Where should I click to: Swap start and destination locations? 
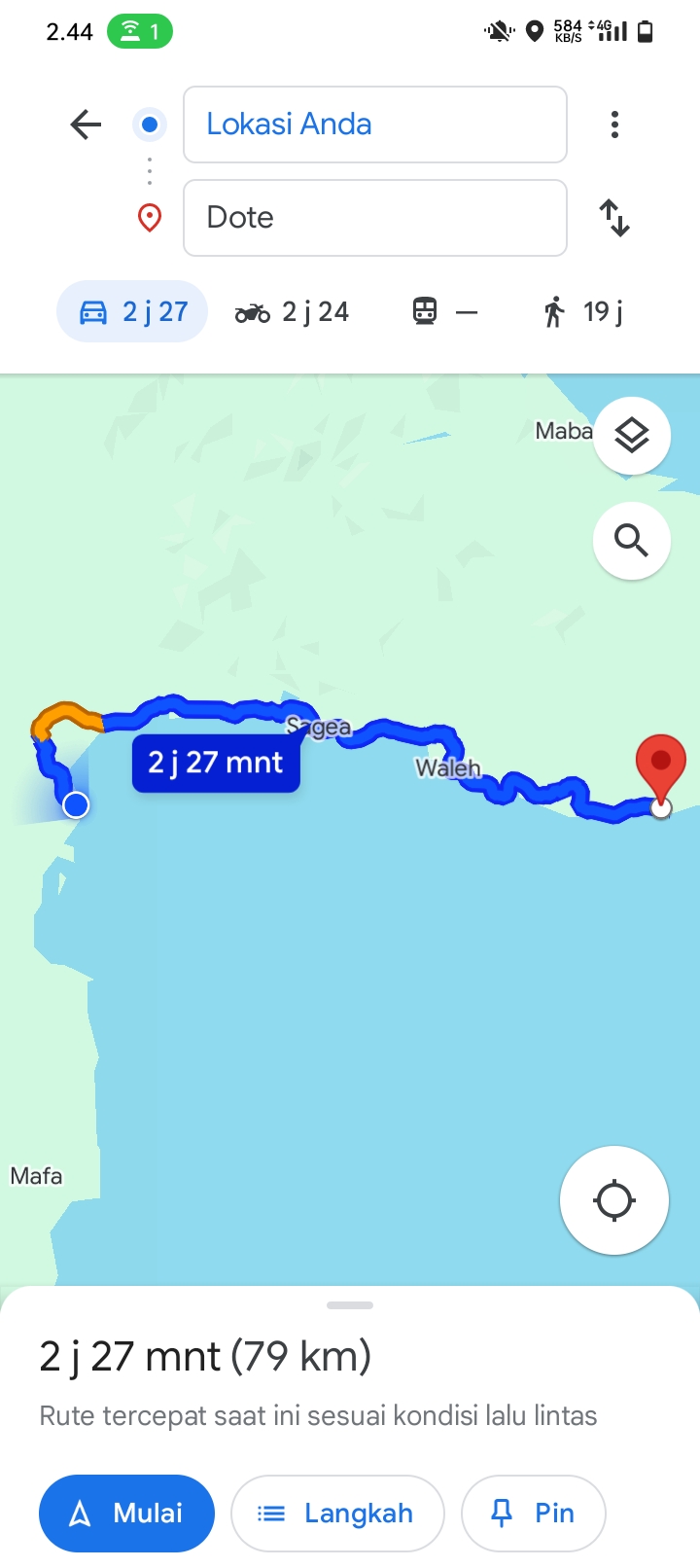coord(614,218)
